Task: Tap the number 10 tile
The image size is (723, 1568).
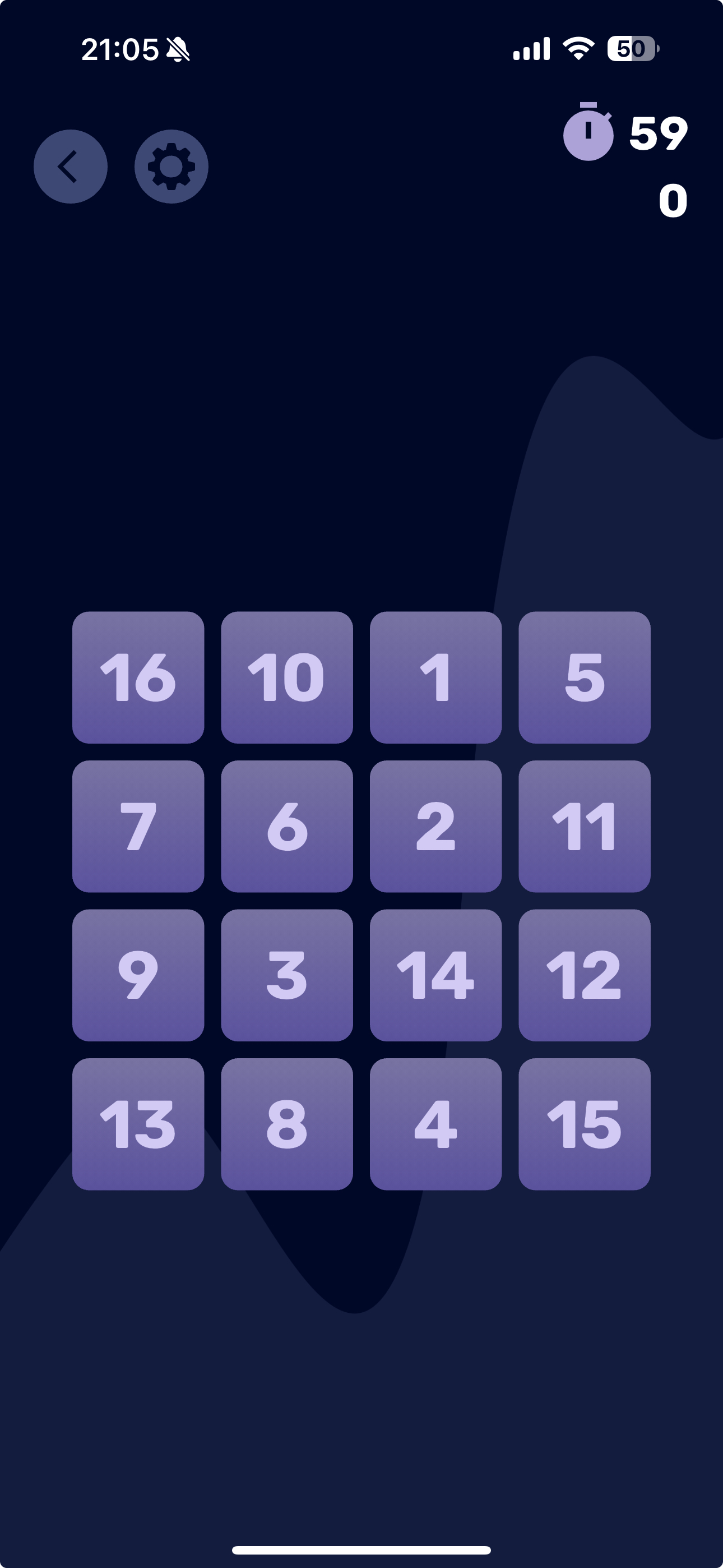Action: 286,677
